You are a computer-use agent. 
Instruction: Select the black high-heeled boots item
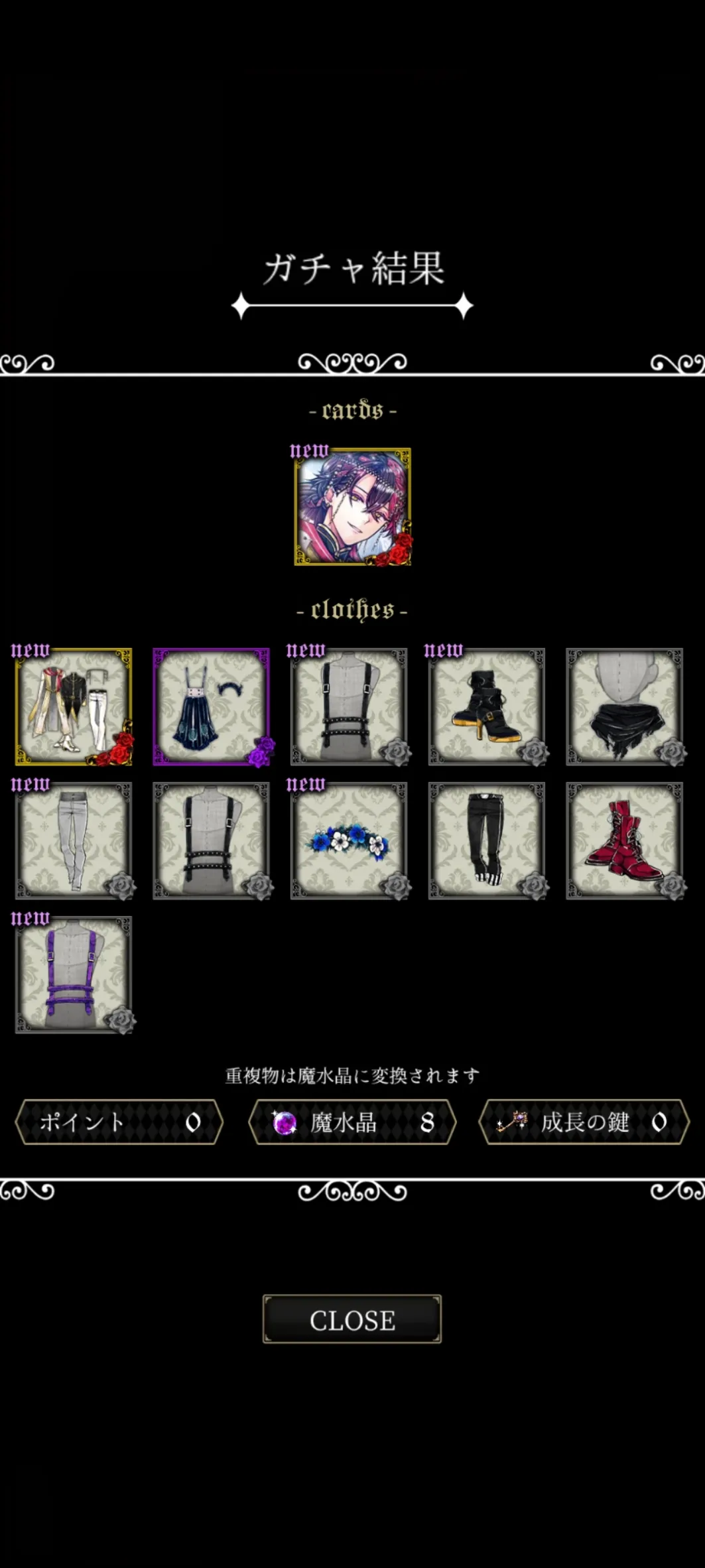tap(487, 707)
